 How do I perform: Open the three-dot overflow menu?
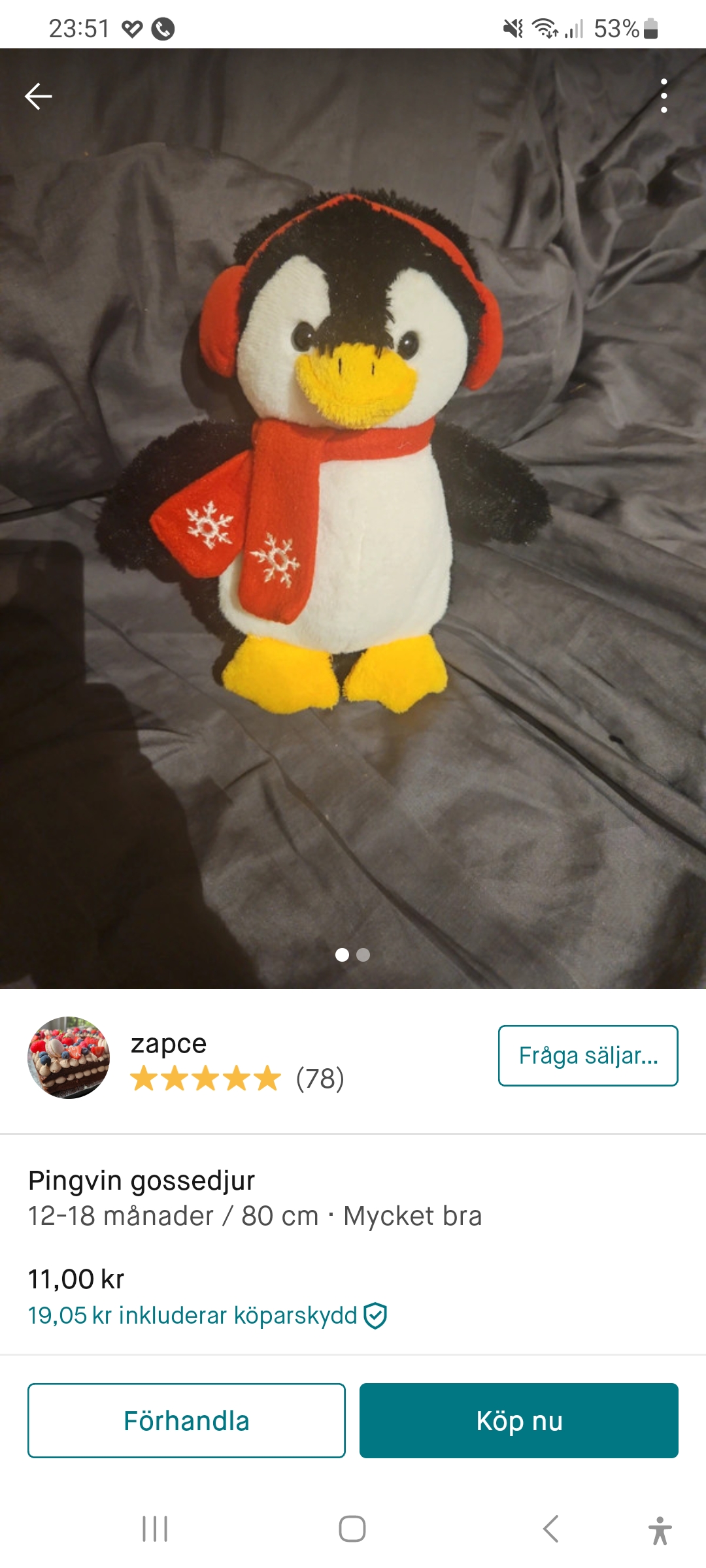[664, 97]
